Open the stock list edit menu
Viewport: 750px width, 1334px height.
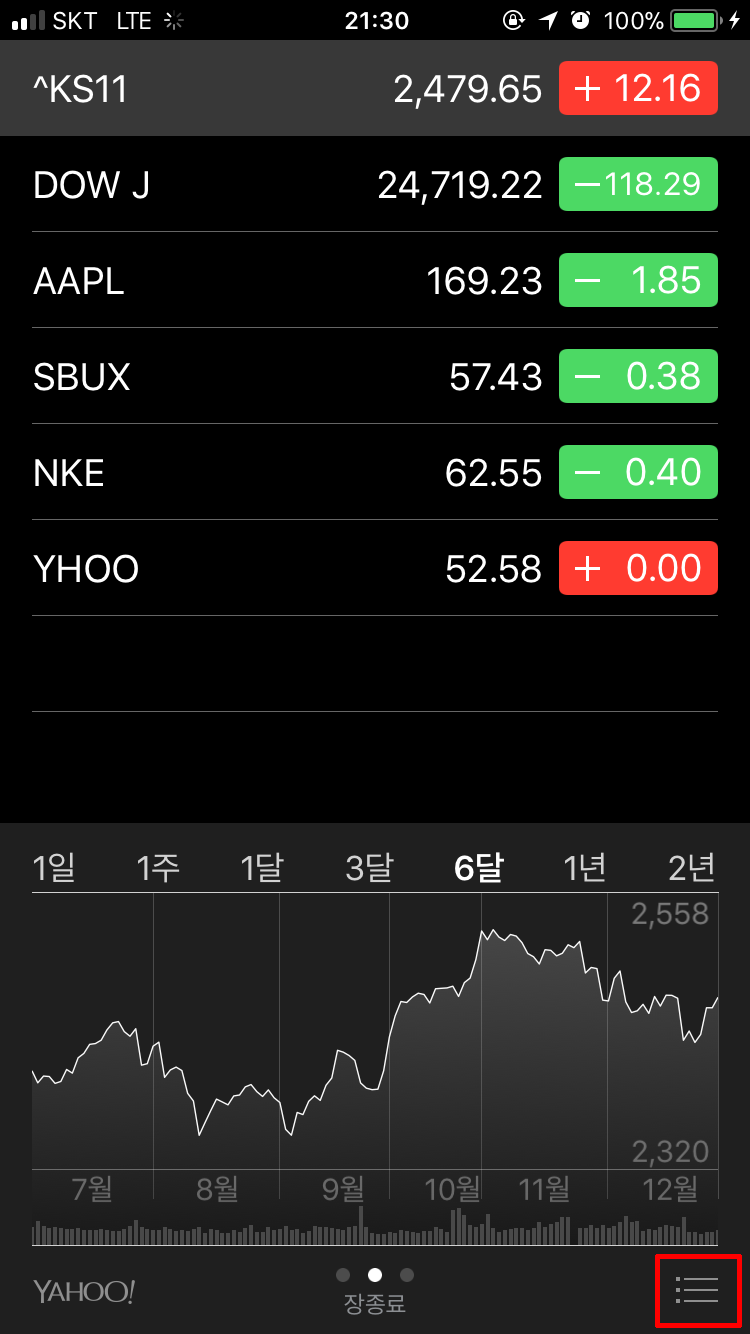click(697, 1290)
